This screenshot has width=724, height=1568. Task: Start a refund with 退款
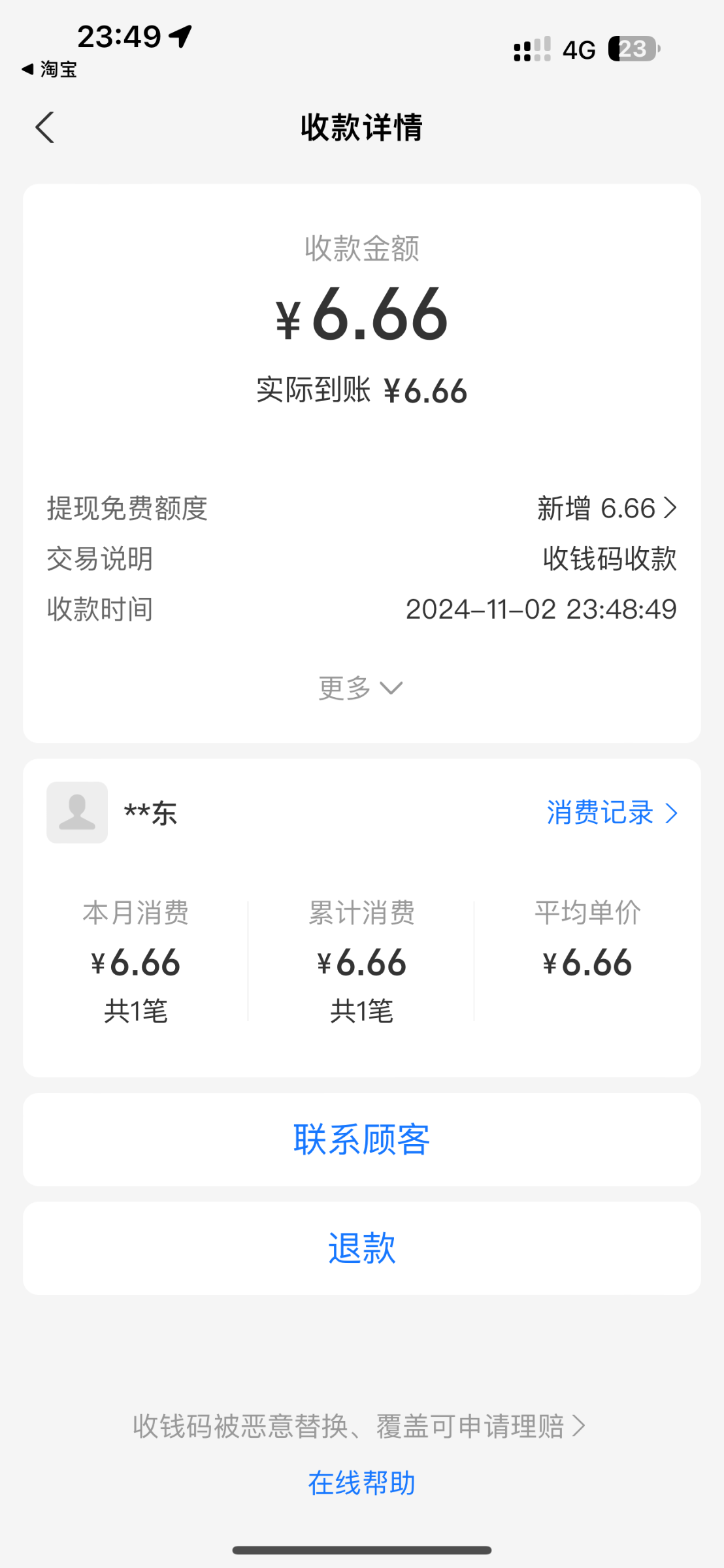pos(361,1249)
